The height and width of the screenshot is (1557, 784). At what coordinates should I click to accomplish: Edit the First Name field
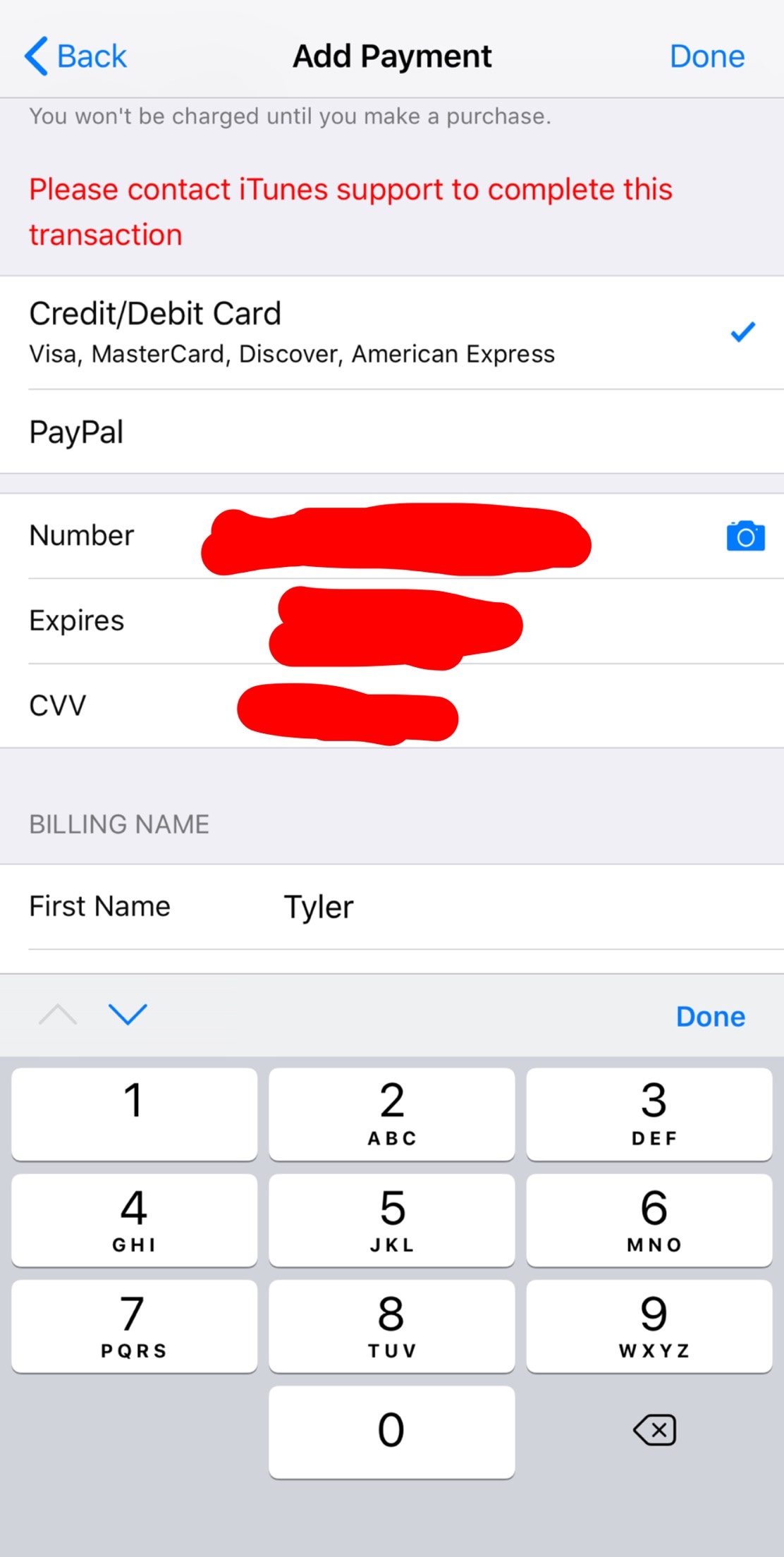pyautogui.click(x=392, y=907)
